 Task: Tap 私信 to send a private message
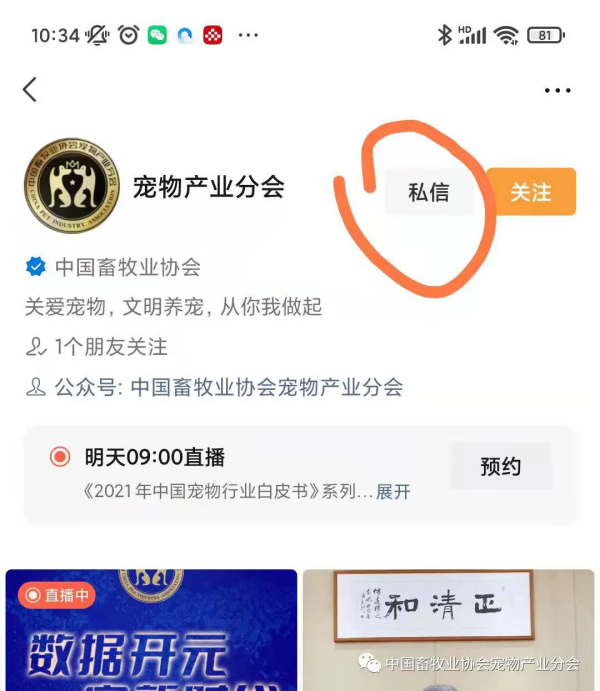(429, 192)
